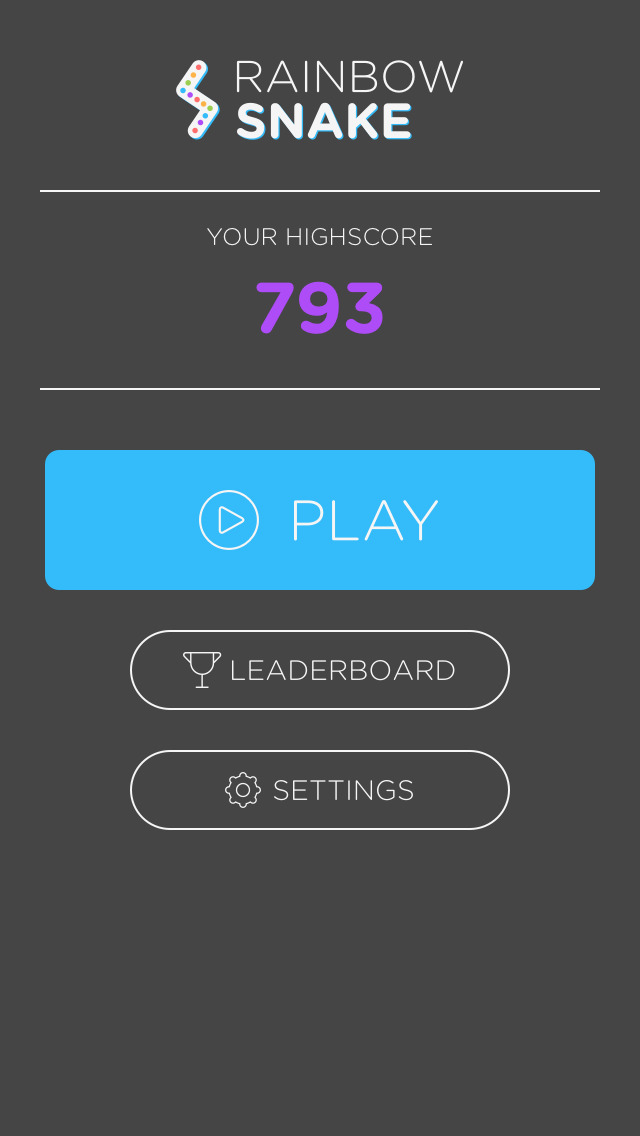Open the Settings screen
Screen dimensions: 640x1136
coord(320,790)
